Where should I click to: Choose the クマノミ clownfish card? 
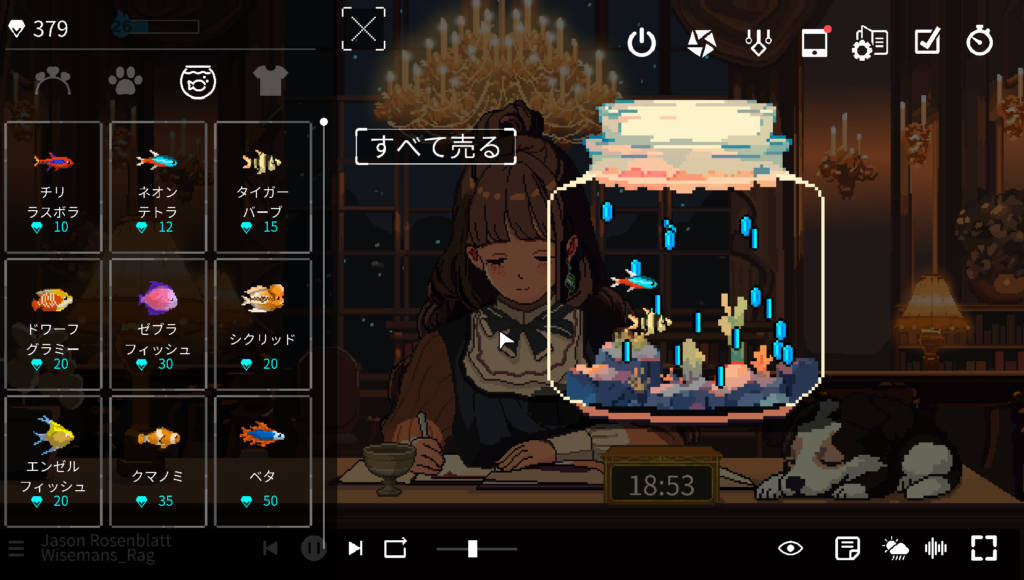158,461
